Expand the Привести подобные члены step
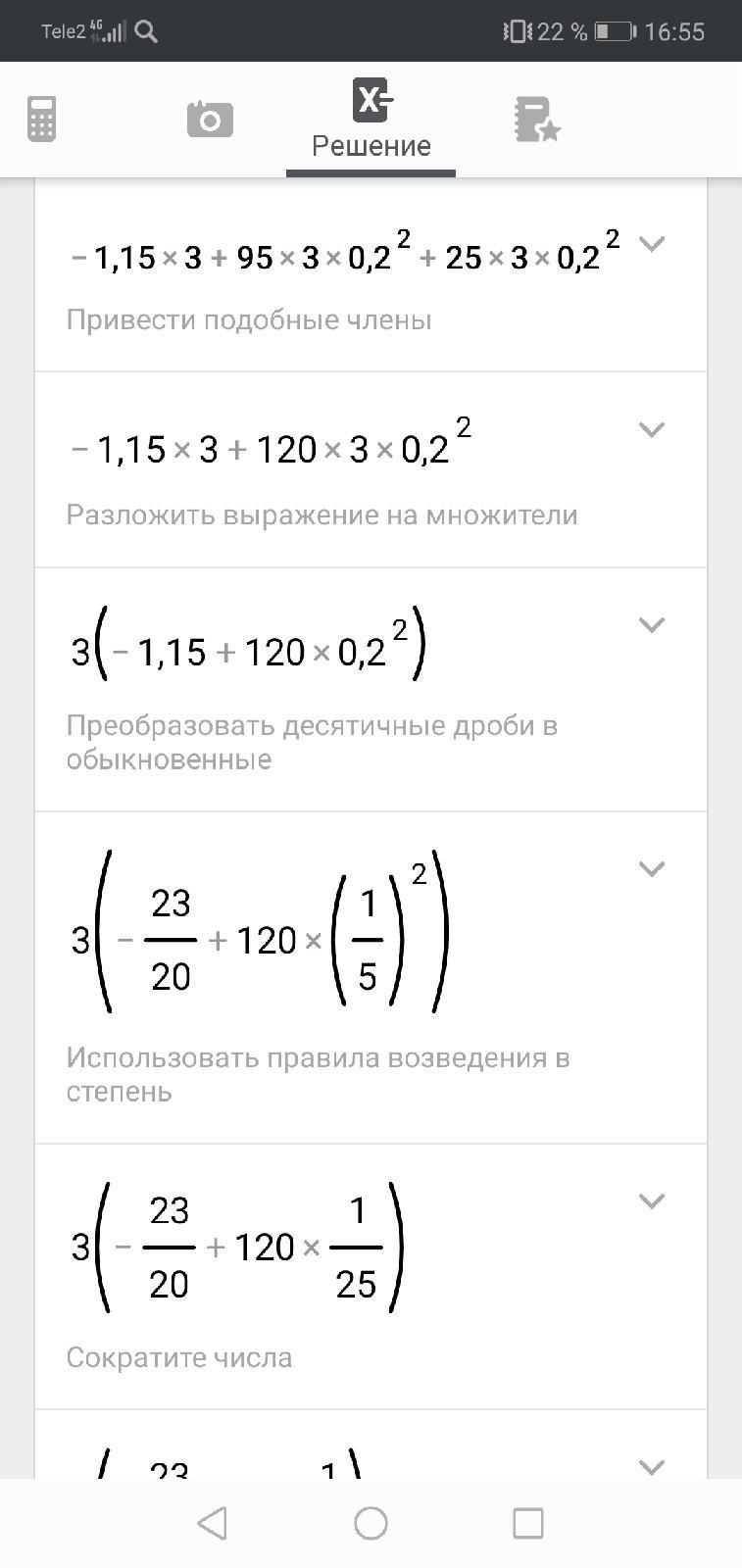This screenshot has width=742, height=1568. pos(651,243)
